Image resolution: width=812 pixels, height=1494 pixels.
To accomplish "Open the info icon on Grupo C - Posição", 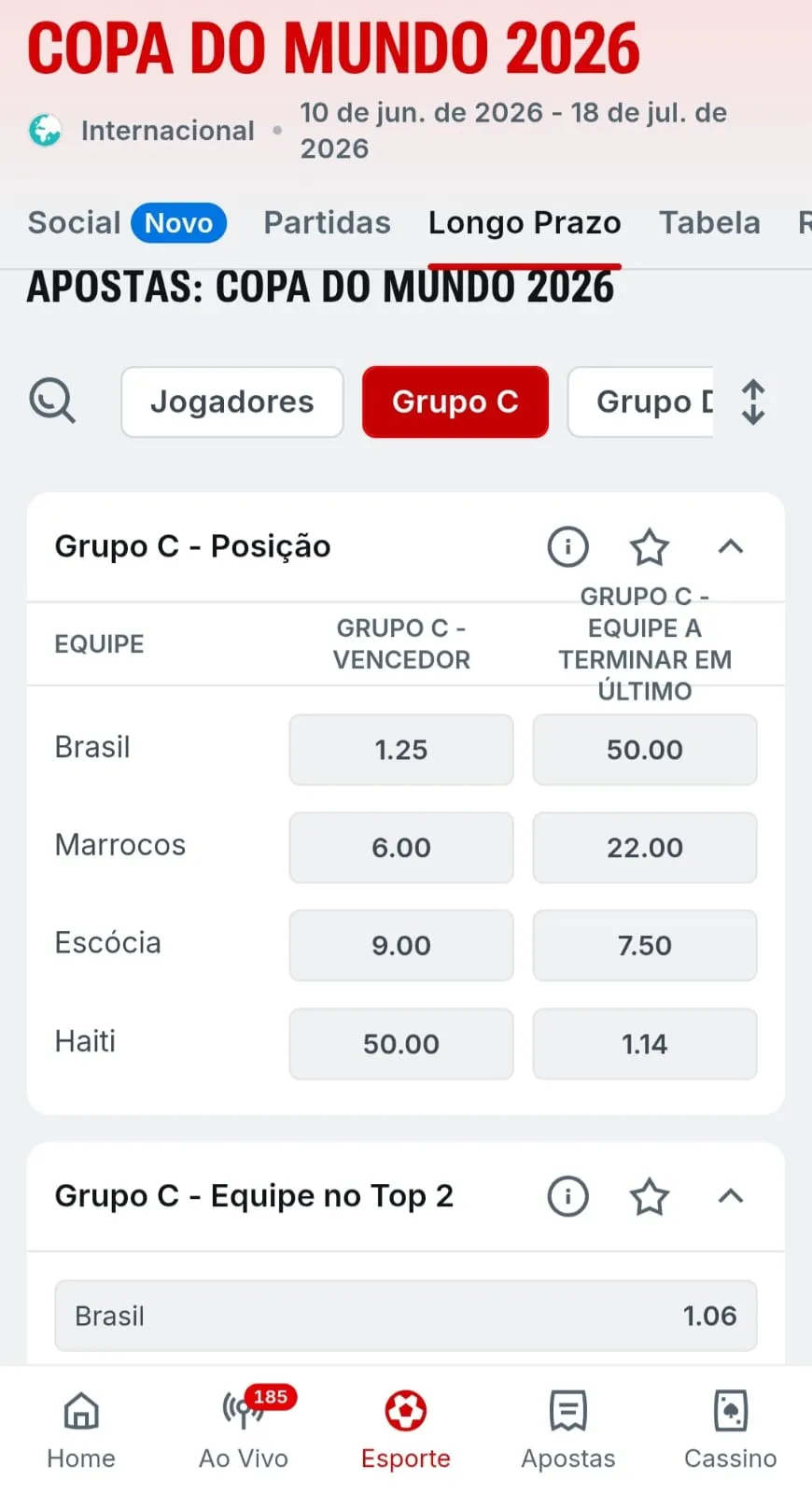I will tap(567, 546).
